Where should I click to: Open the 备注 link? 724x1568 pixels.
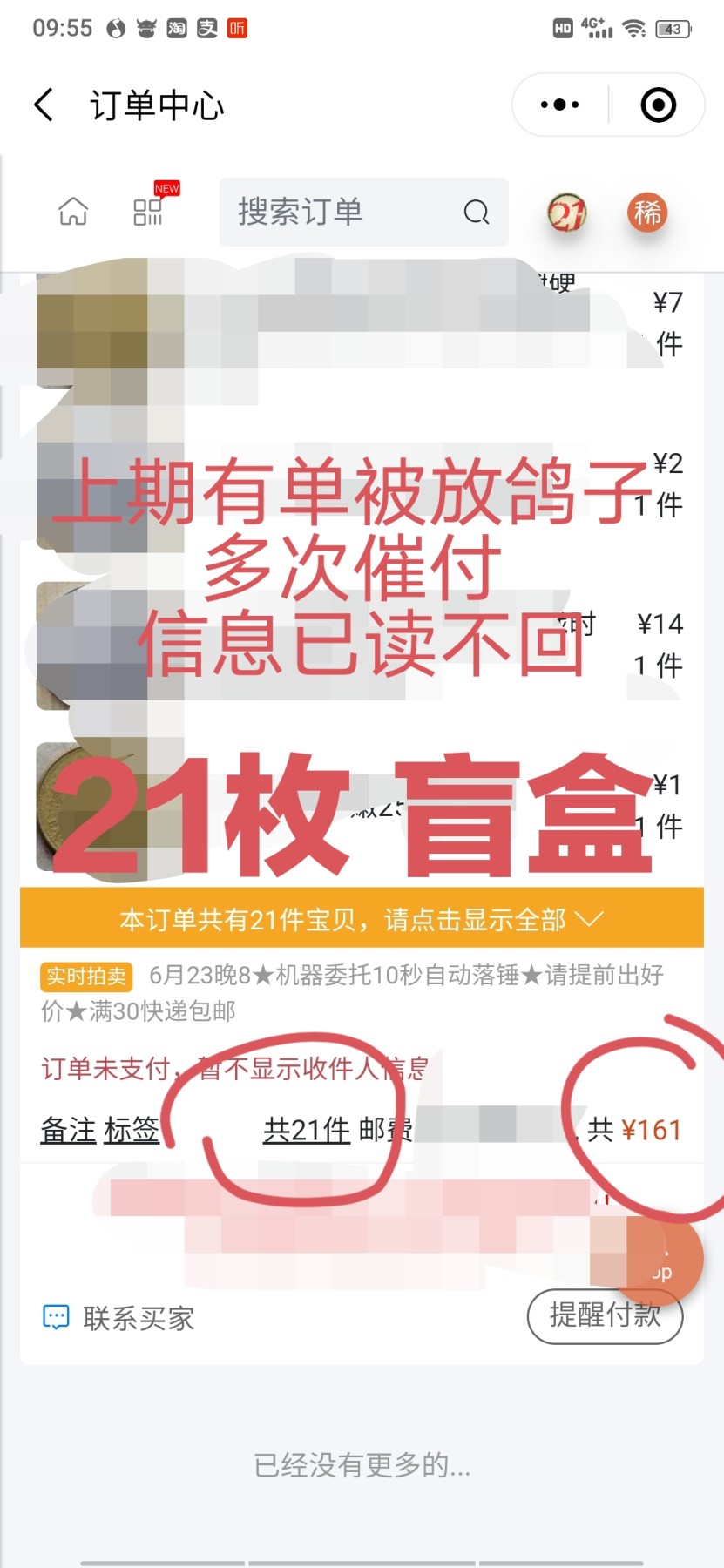[68, 1130]
